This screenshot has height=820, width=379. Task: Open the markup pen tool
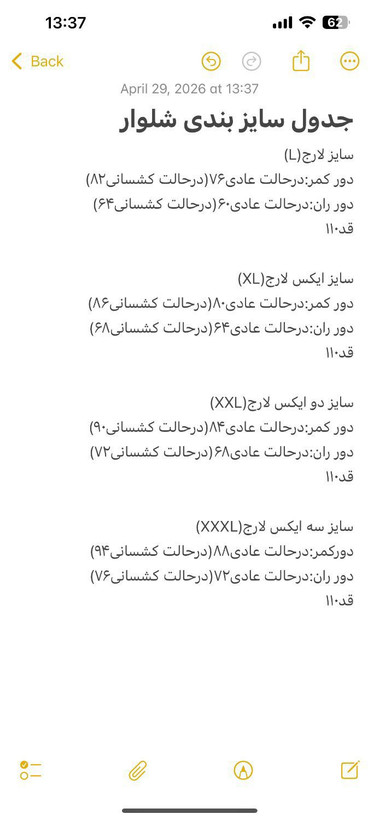click(243, 770)
